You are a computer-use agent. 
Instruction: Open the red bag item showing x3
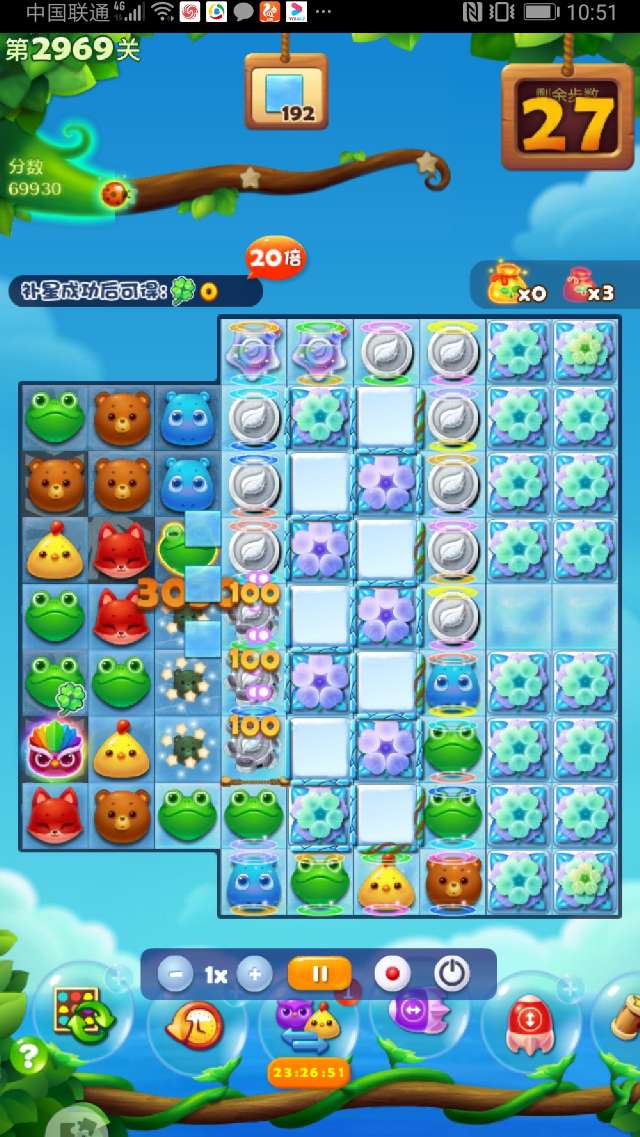point(580,284)
